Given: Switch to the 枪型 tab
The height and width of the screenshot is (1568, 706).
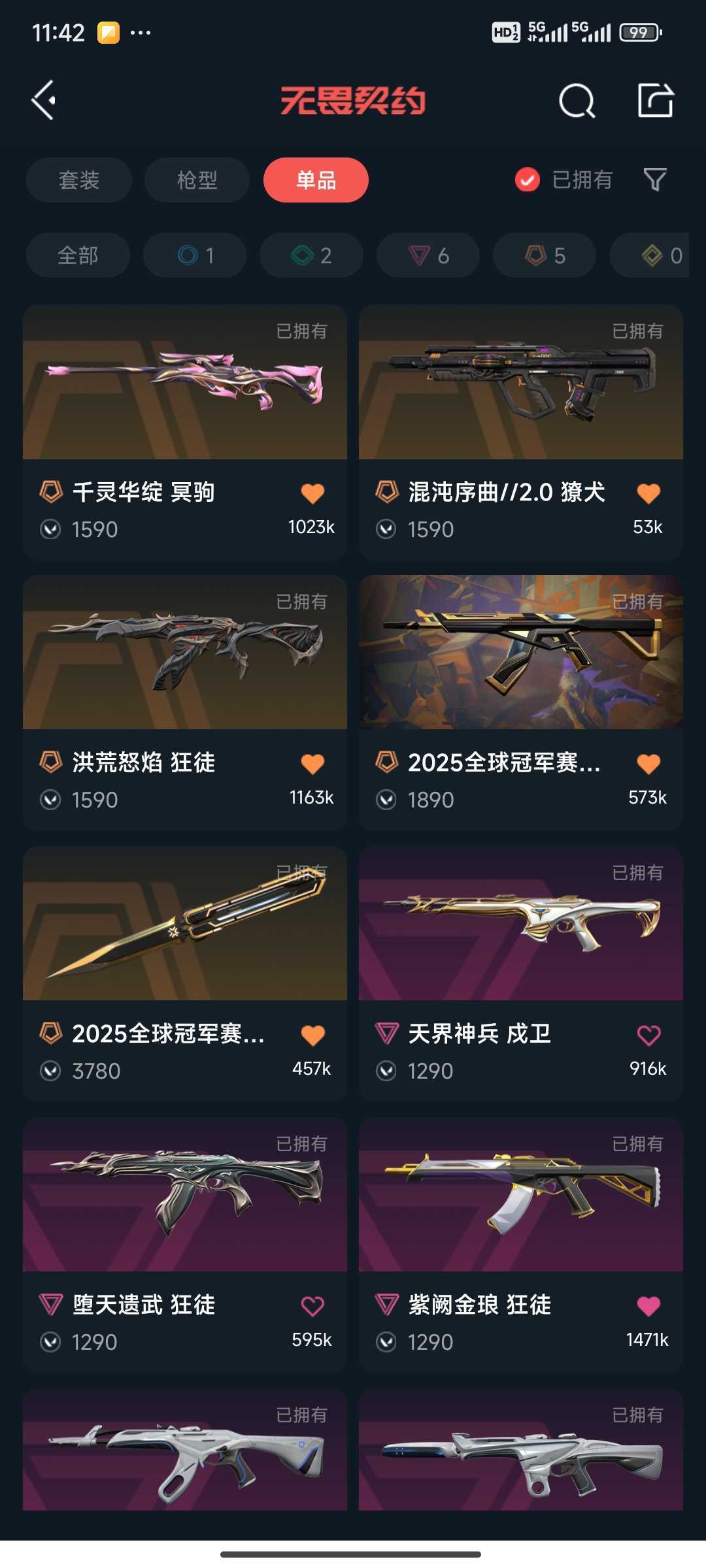Looking at the screenshot, I should click(x=197, y=180).
